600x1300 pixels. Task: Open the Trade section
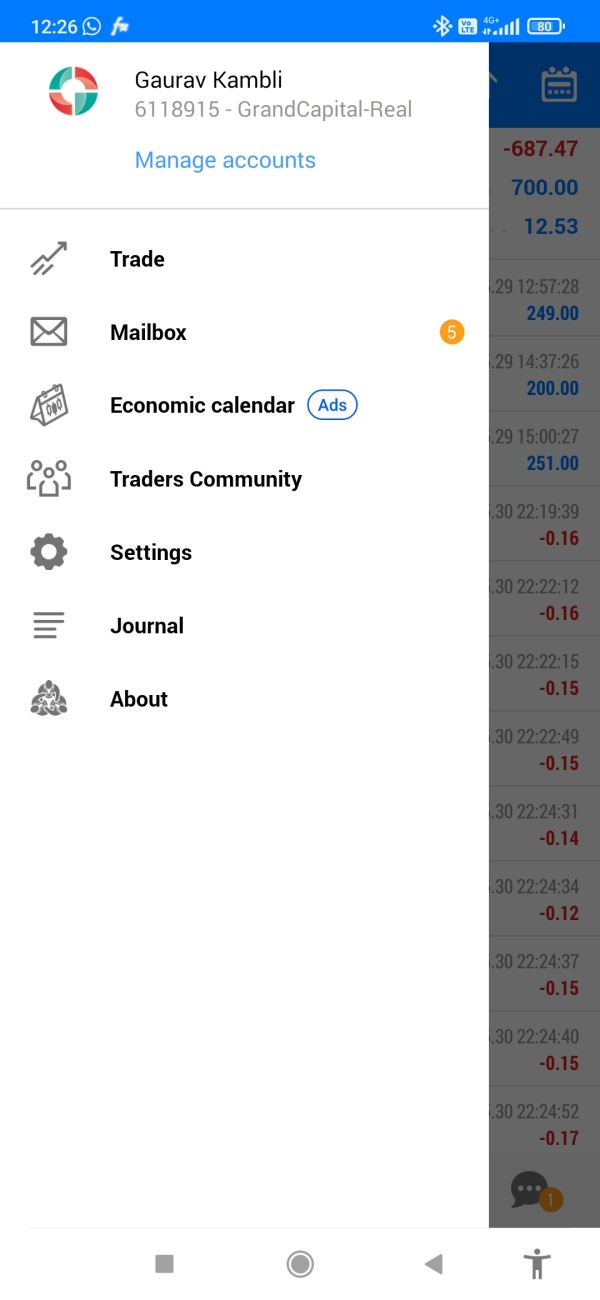137,259
